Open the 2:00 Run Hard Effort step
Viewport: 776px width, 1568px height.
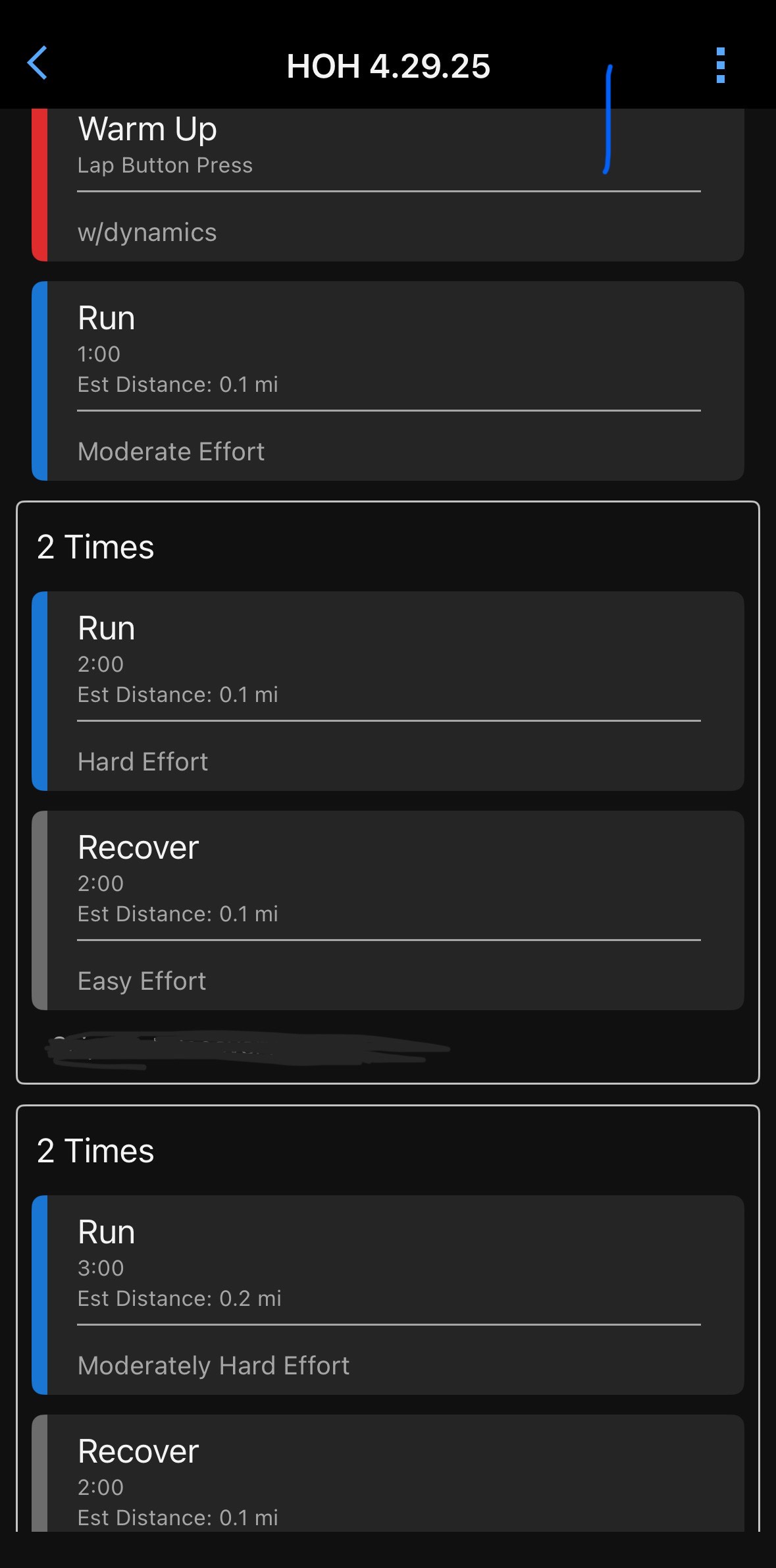click(x=388, y=691)
